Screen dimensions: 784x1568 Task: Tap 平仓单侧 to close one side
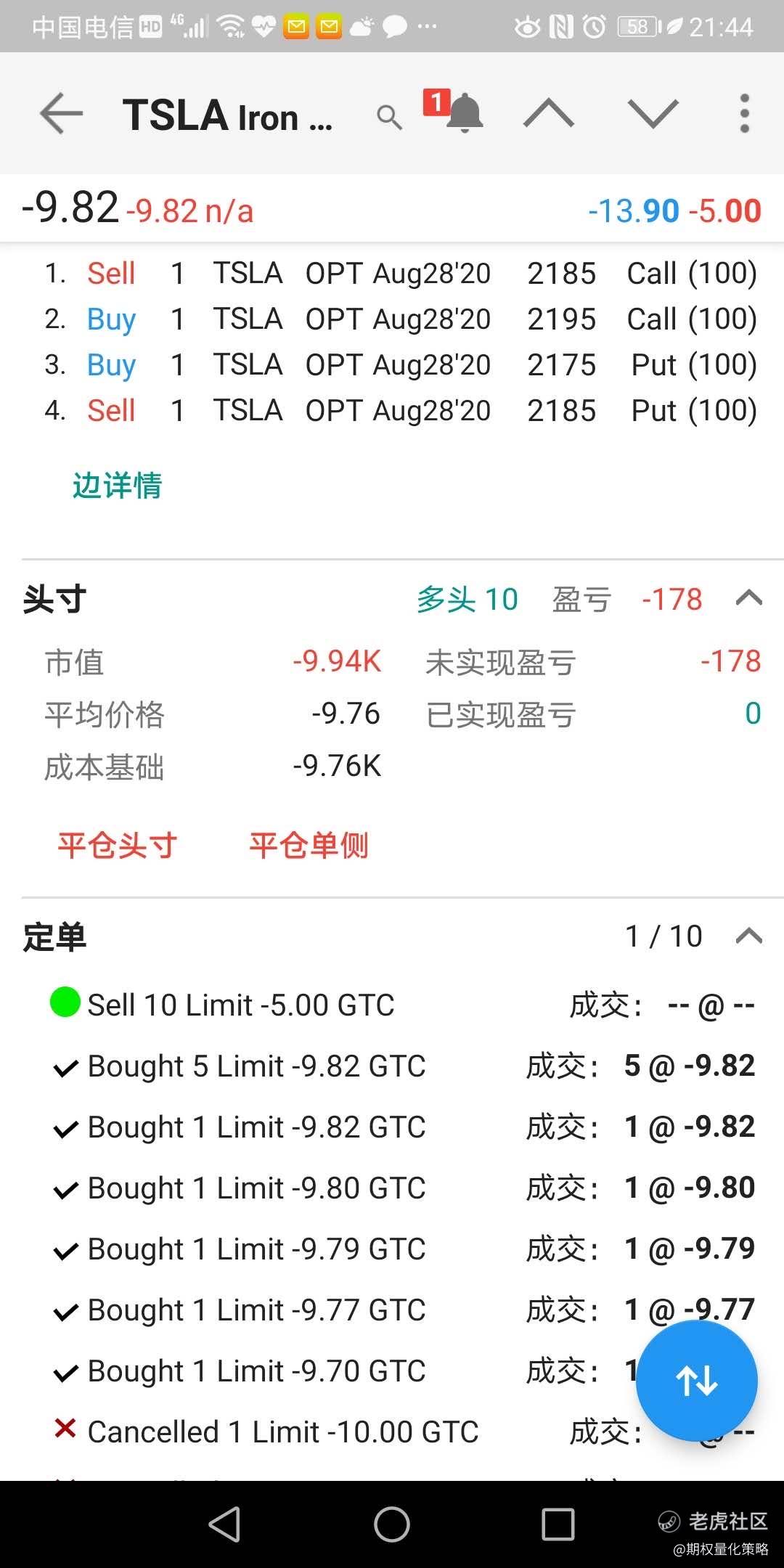(x=309, y=845)
